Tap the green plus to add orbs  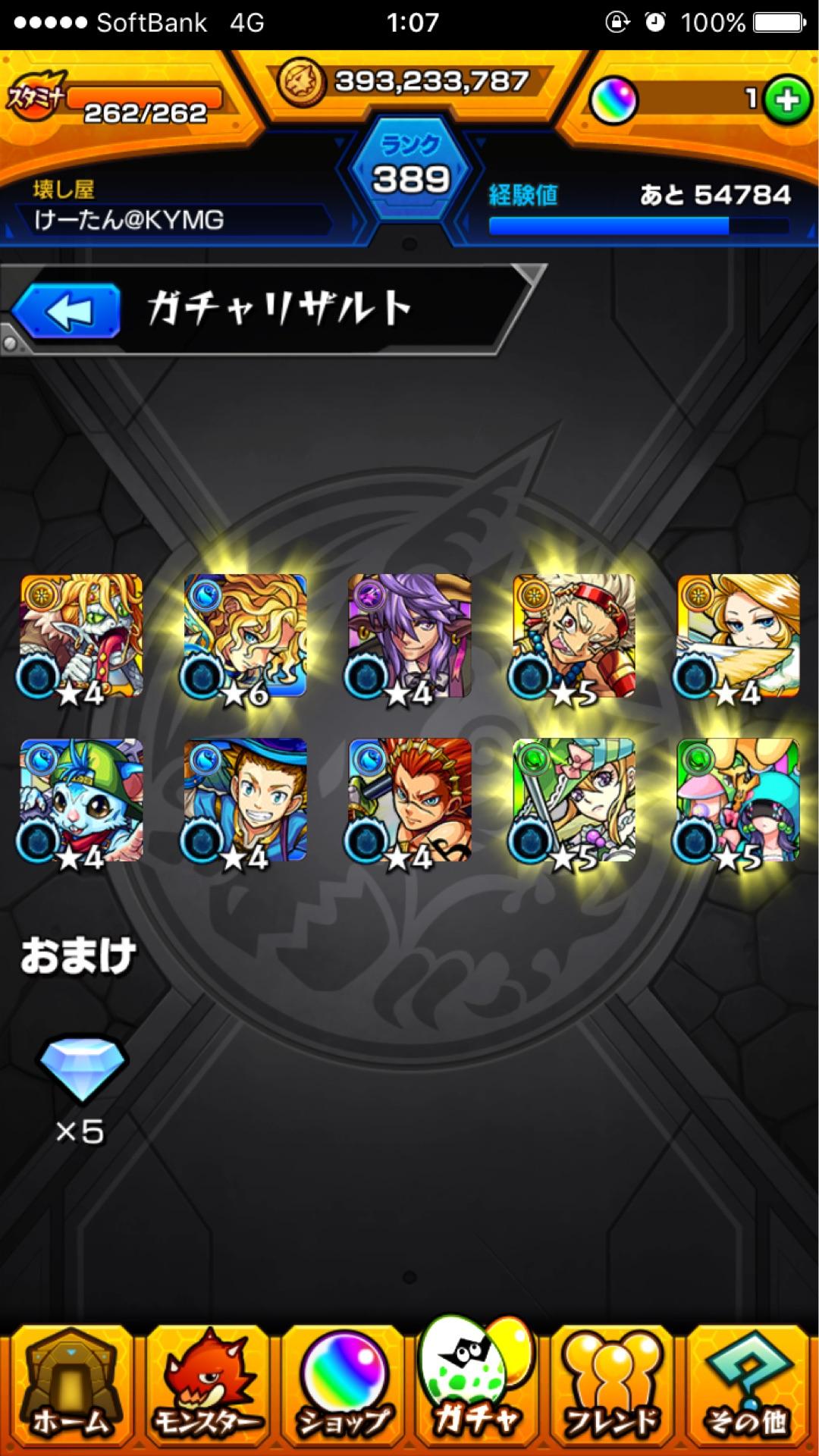pyautogui.click(x=786, y=100)
